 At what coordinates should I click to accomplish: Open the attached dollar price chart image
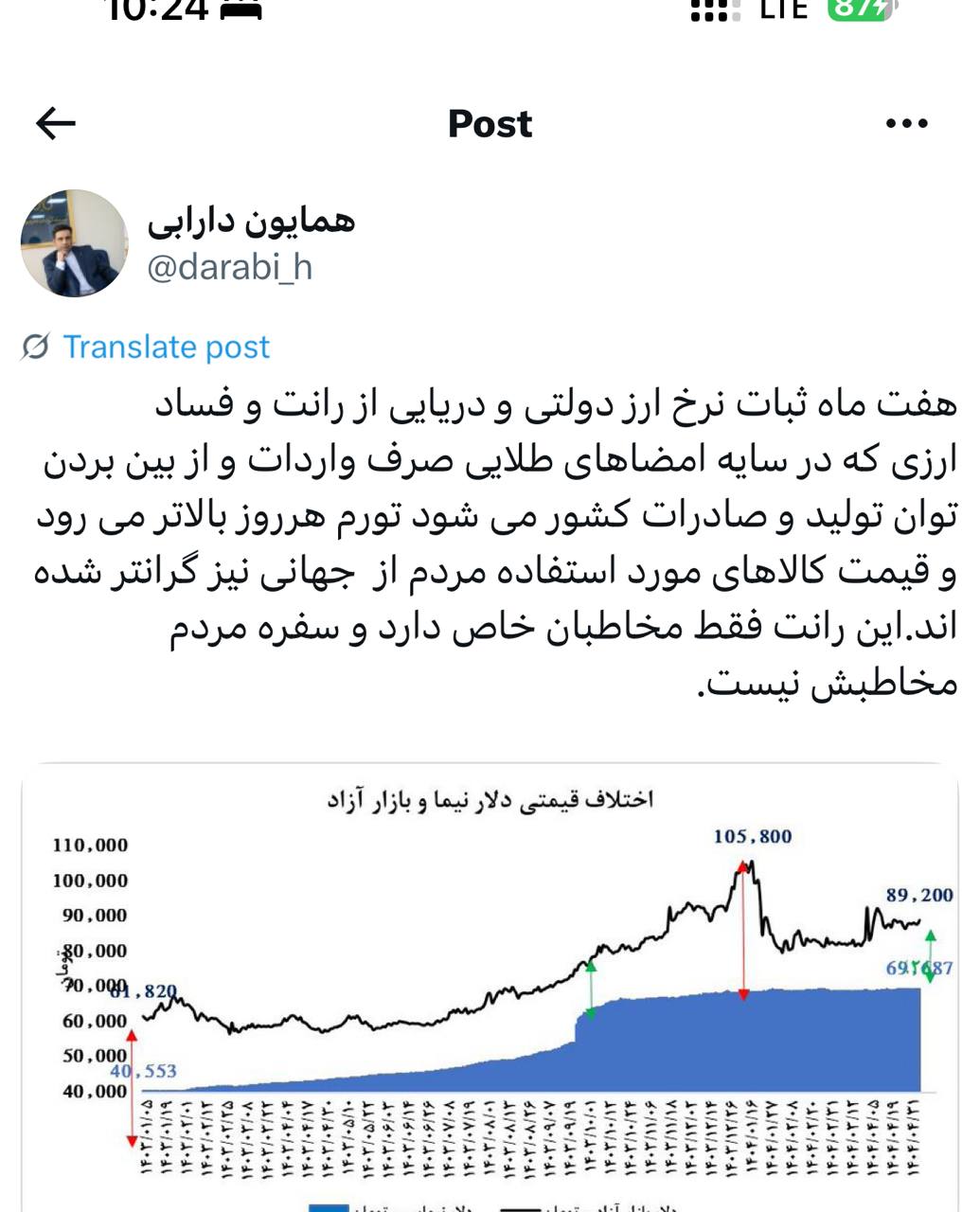(x=490, y=985)
